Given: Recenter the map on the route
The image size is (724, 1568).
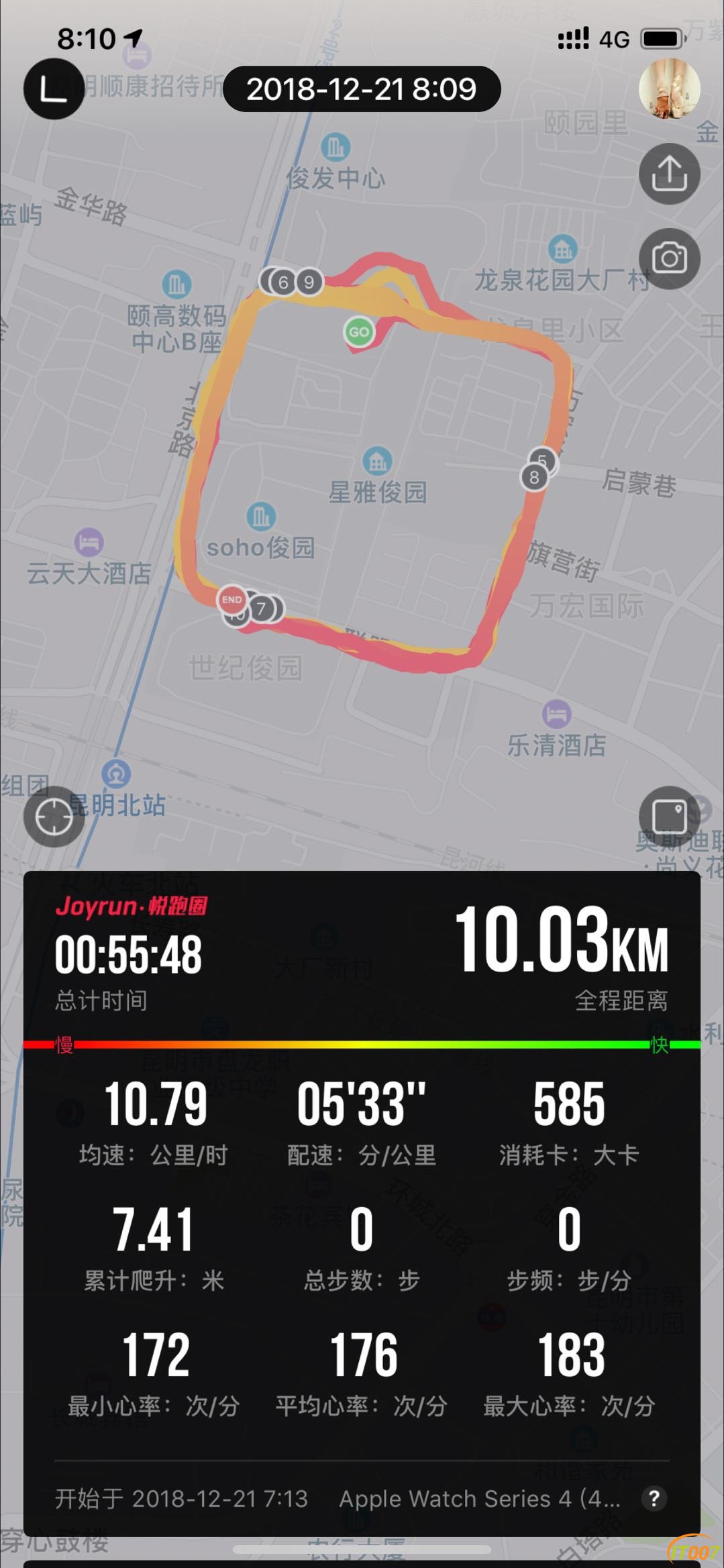Looking at the screenshot, I should pos(54,817).
